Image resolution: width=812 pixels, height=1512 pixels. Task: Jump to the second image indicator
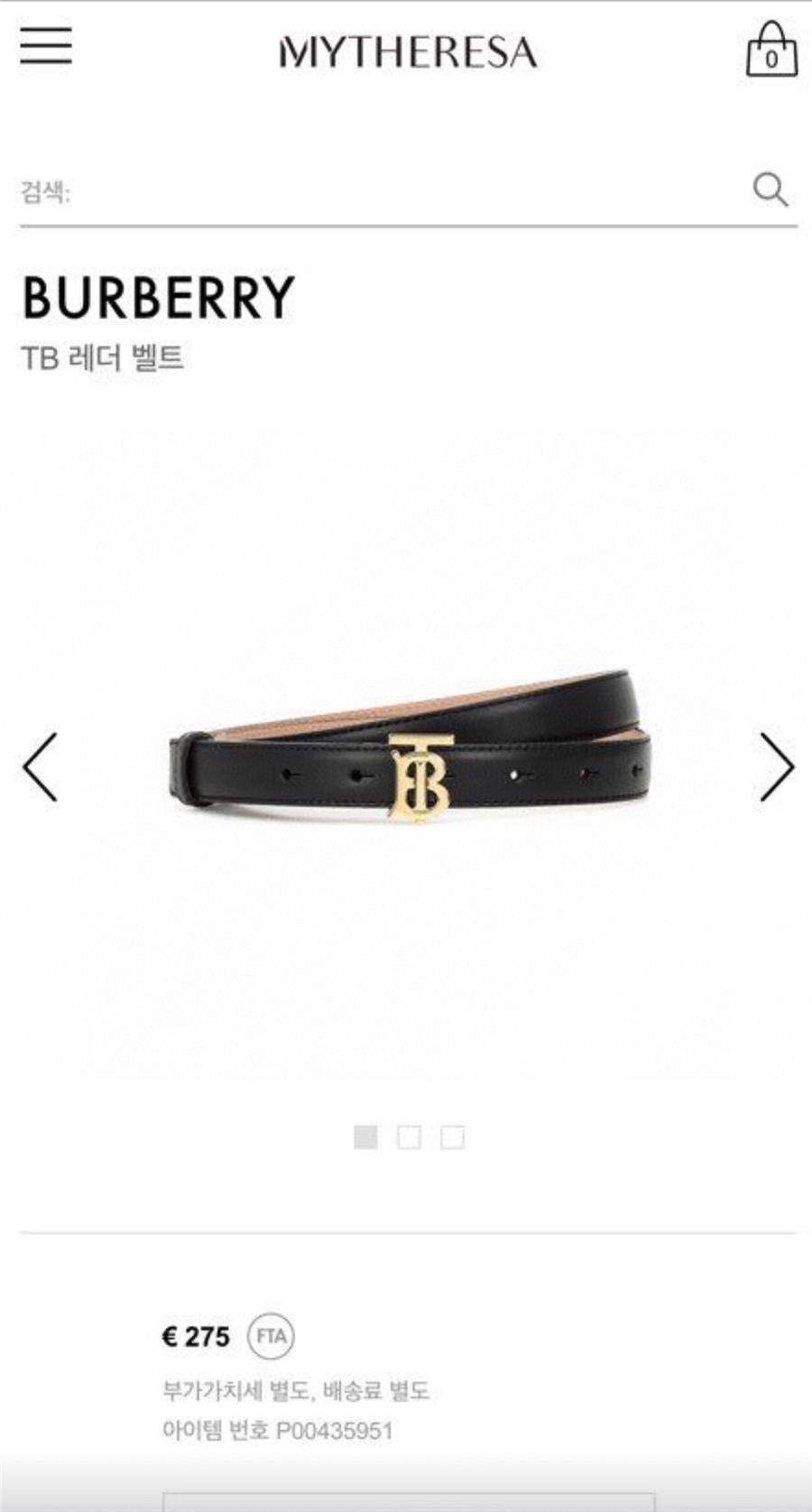409,1137
